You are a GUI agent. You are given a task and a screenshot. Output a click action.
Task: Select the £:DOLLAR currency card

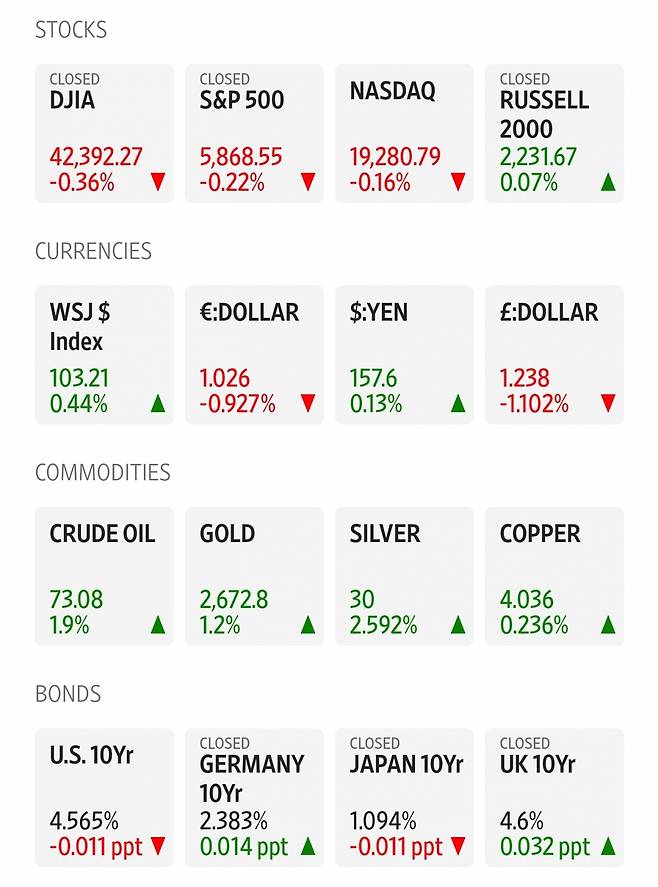554,355
